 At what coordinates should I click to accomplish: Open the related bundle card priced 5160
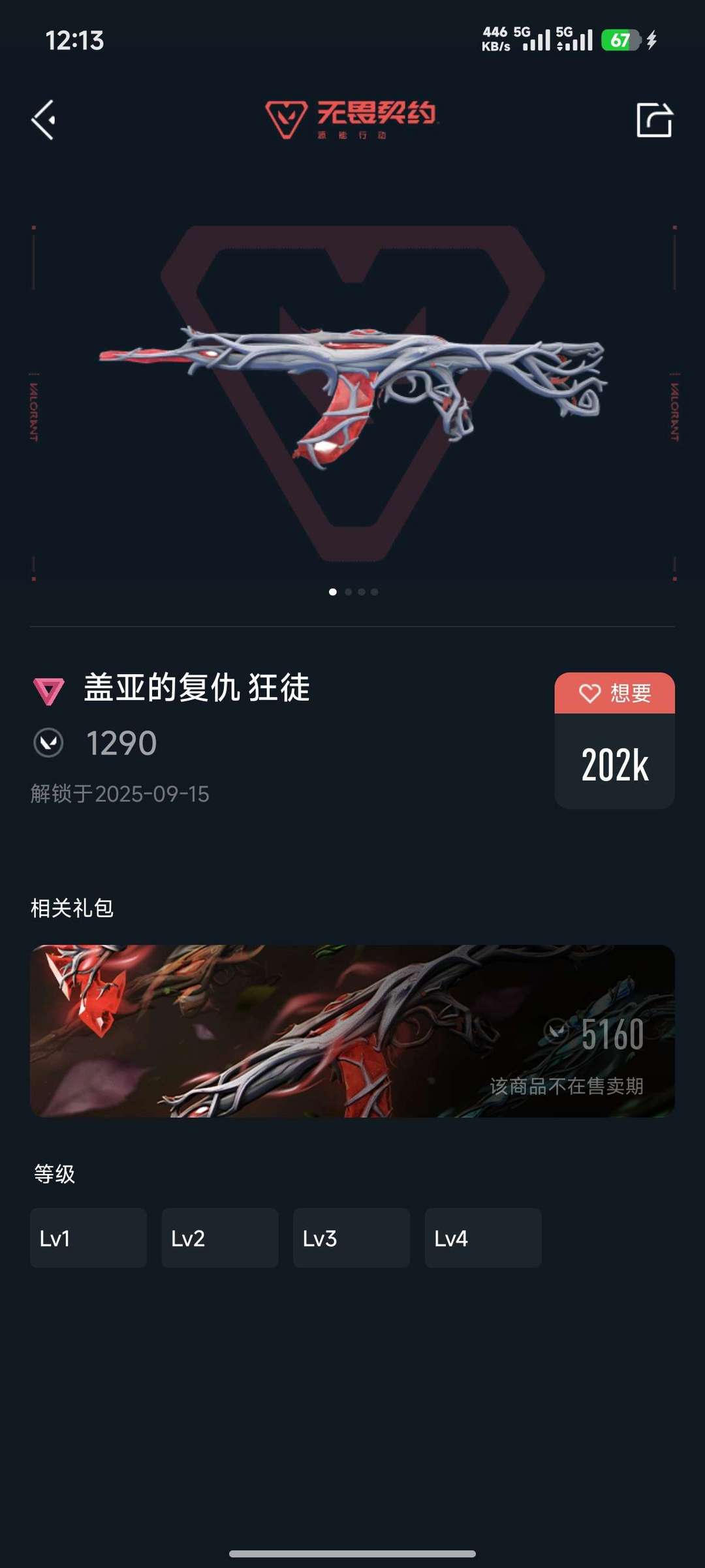pyautogui.click(x=352, y=1031)
